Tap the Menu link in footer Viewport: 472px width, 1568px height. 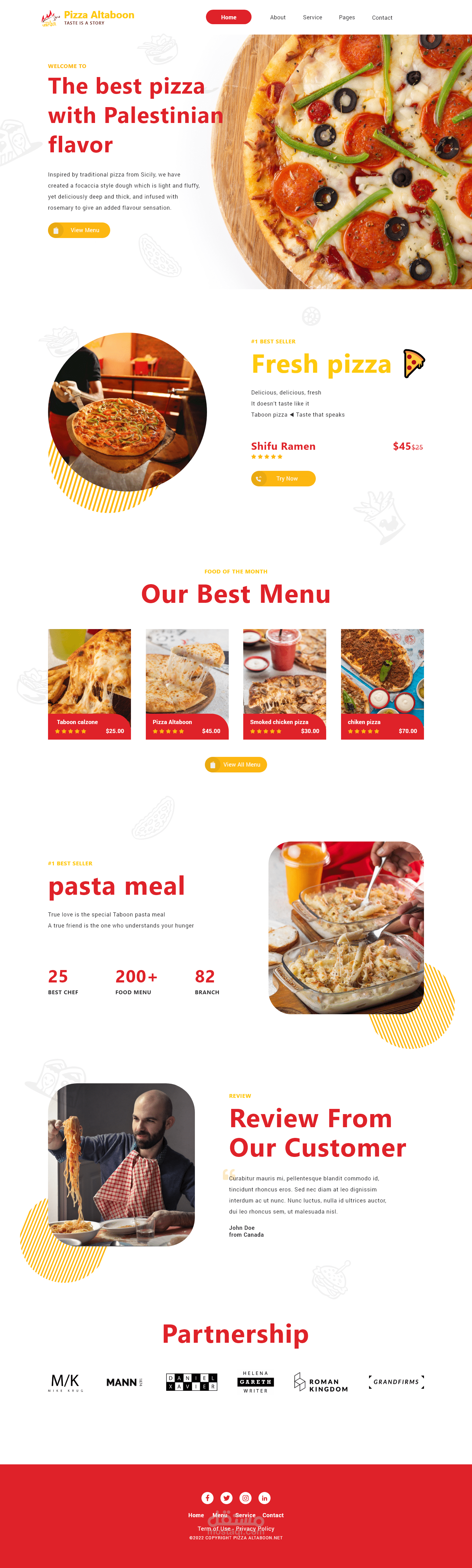pyautogui.click(x=220, y=1515)
